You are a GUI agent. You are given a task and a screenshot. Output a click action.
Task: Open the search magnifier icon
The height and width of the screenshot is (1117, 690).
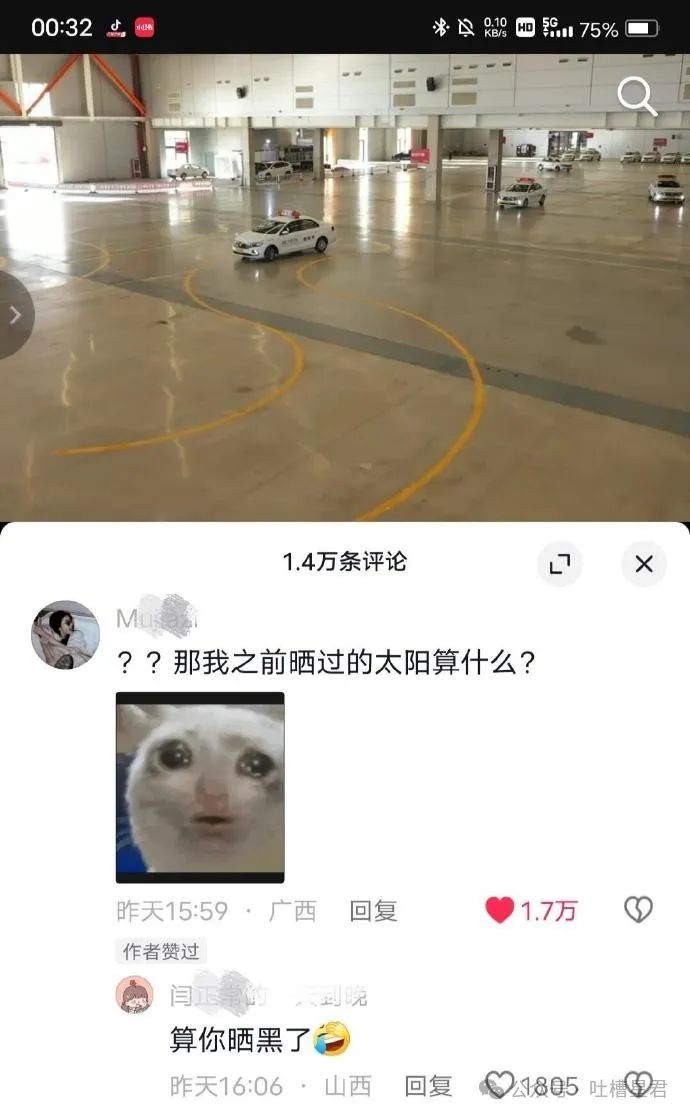636,96
